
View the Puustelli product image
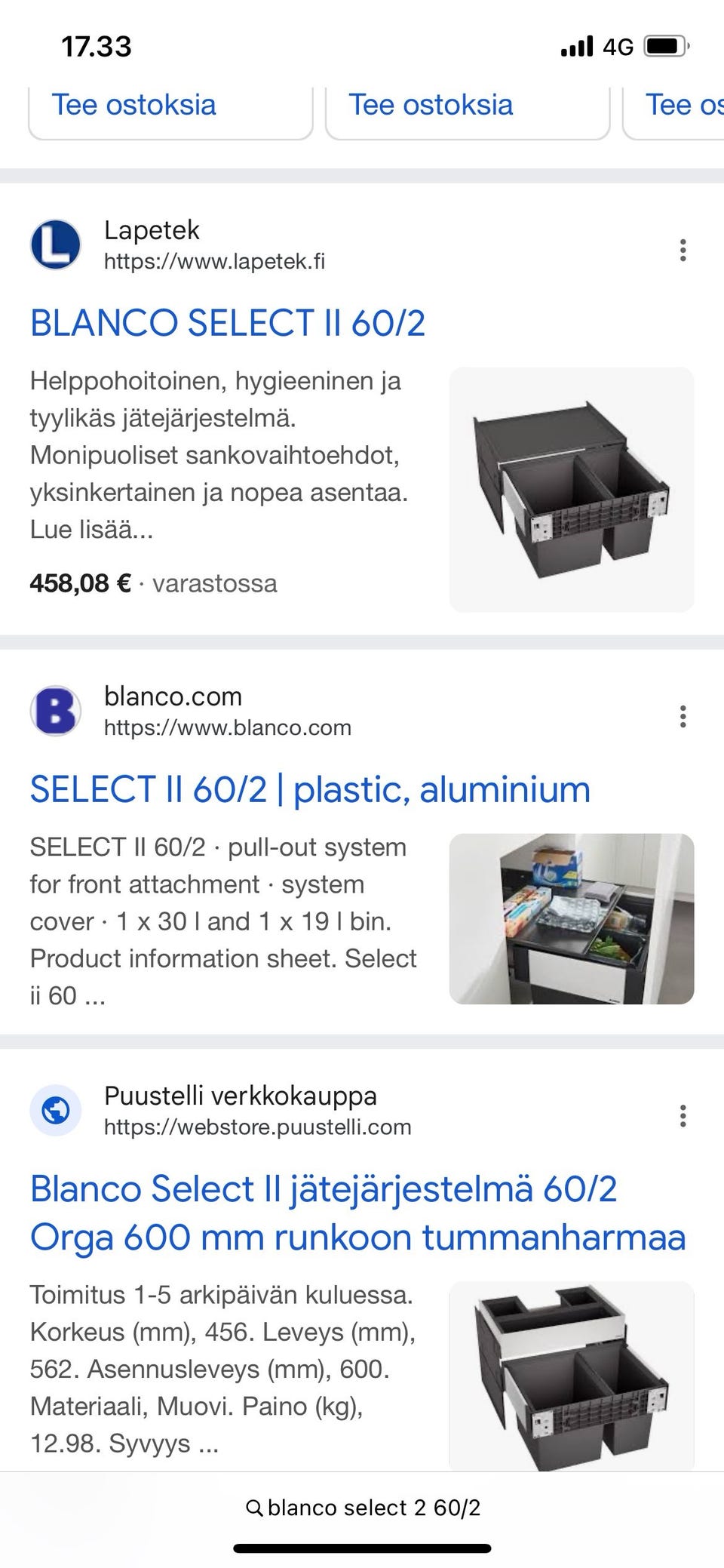pyautogui.click(x=571, y=1375)
